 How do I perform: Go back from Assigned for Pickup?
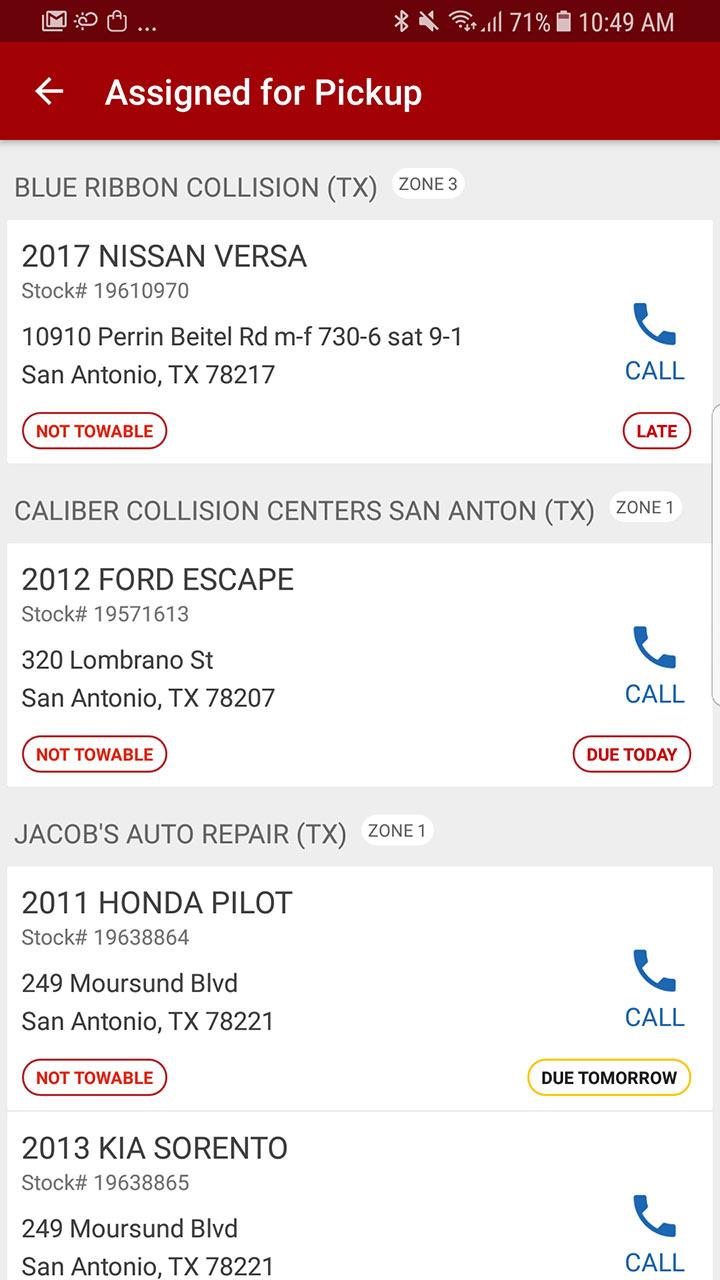[49, 92]
